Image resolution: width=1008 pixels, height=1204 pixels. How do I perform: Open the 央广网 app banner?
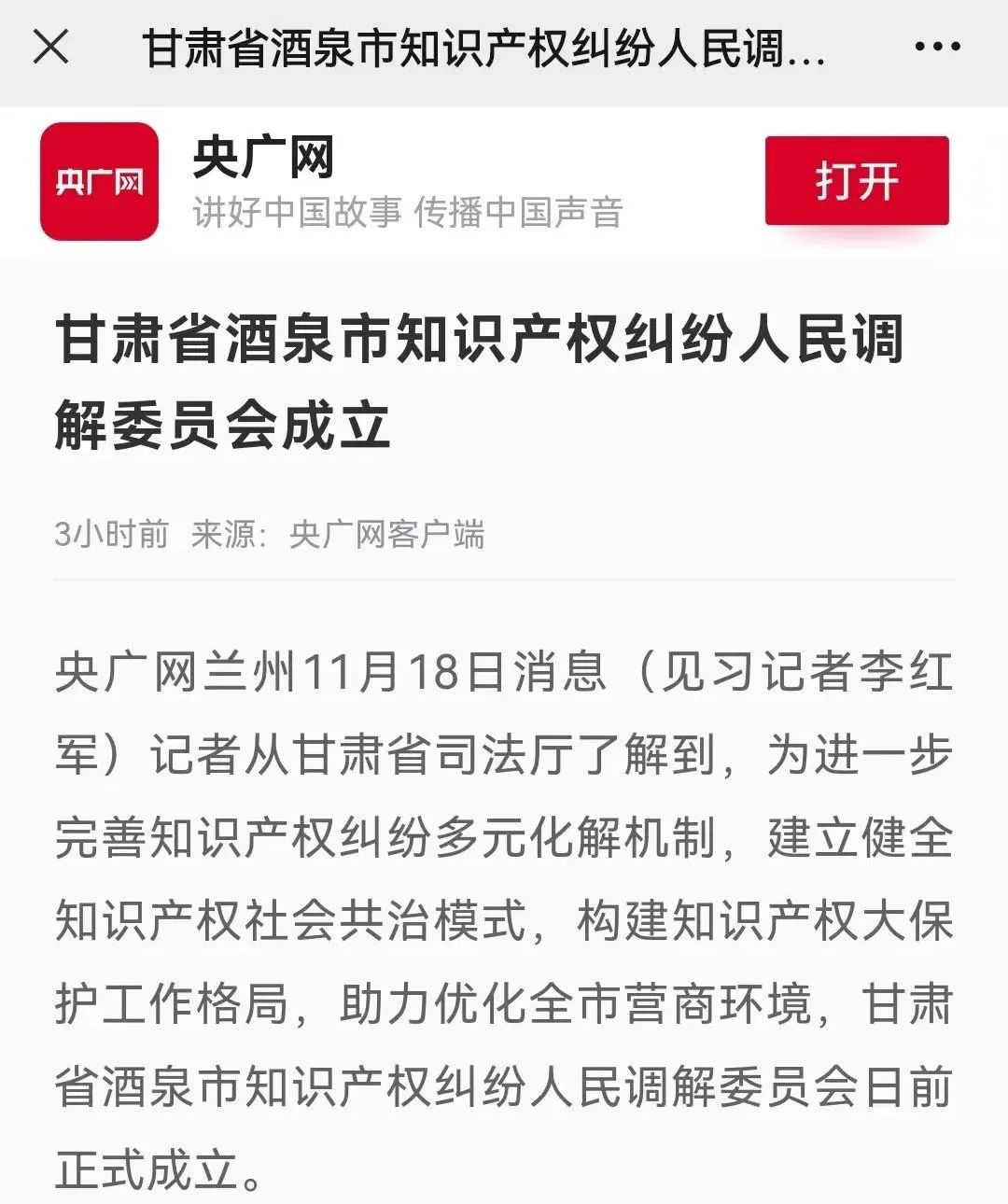[100, 181]
